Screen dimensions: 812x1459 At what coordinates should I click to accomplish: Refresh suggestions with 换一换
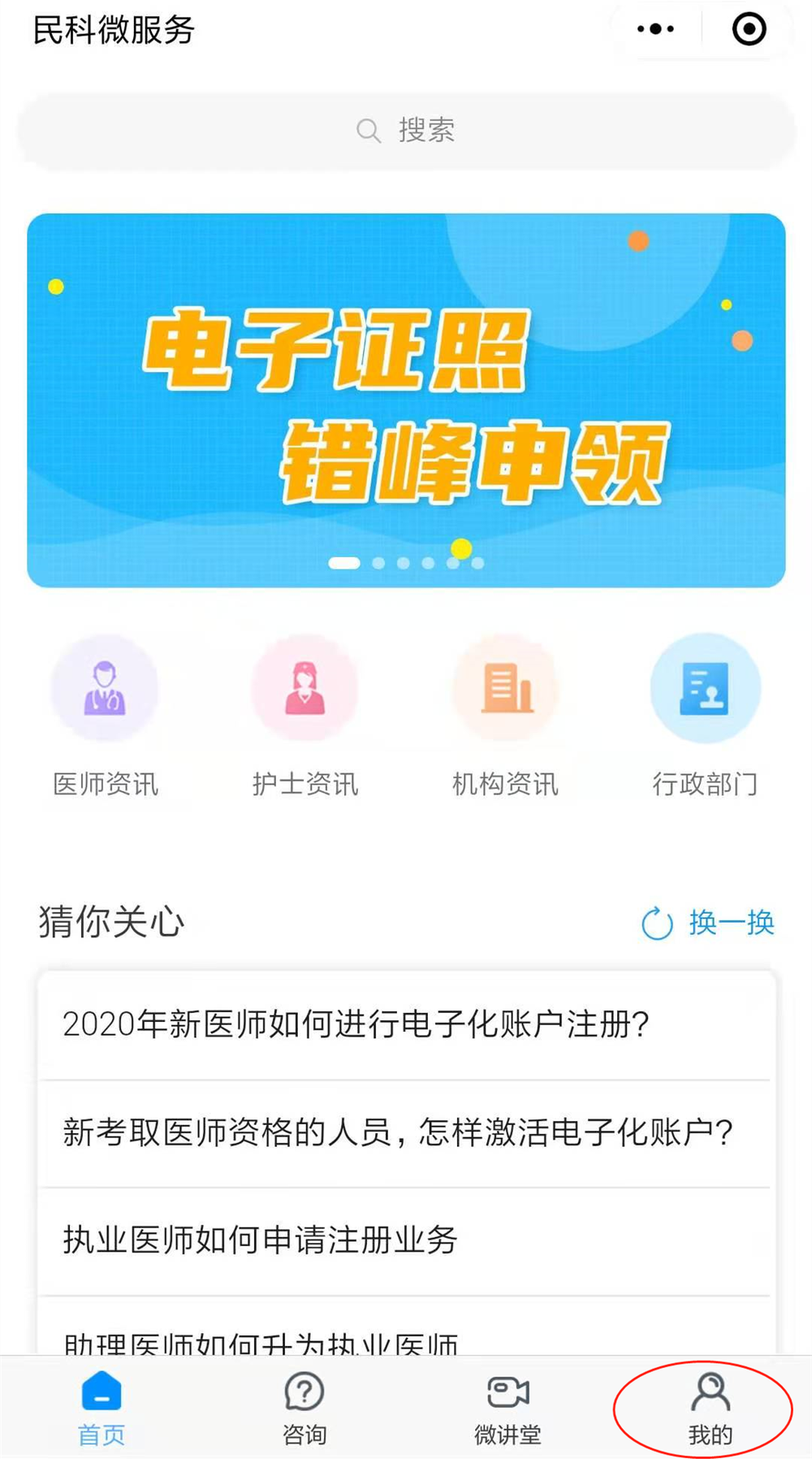(708, 923)
